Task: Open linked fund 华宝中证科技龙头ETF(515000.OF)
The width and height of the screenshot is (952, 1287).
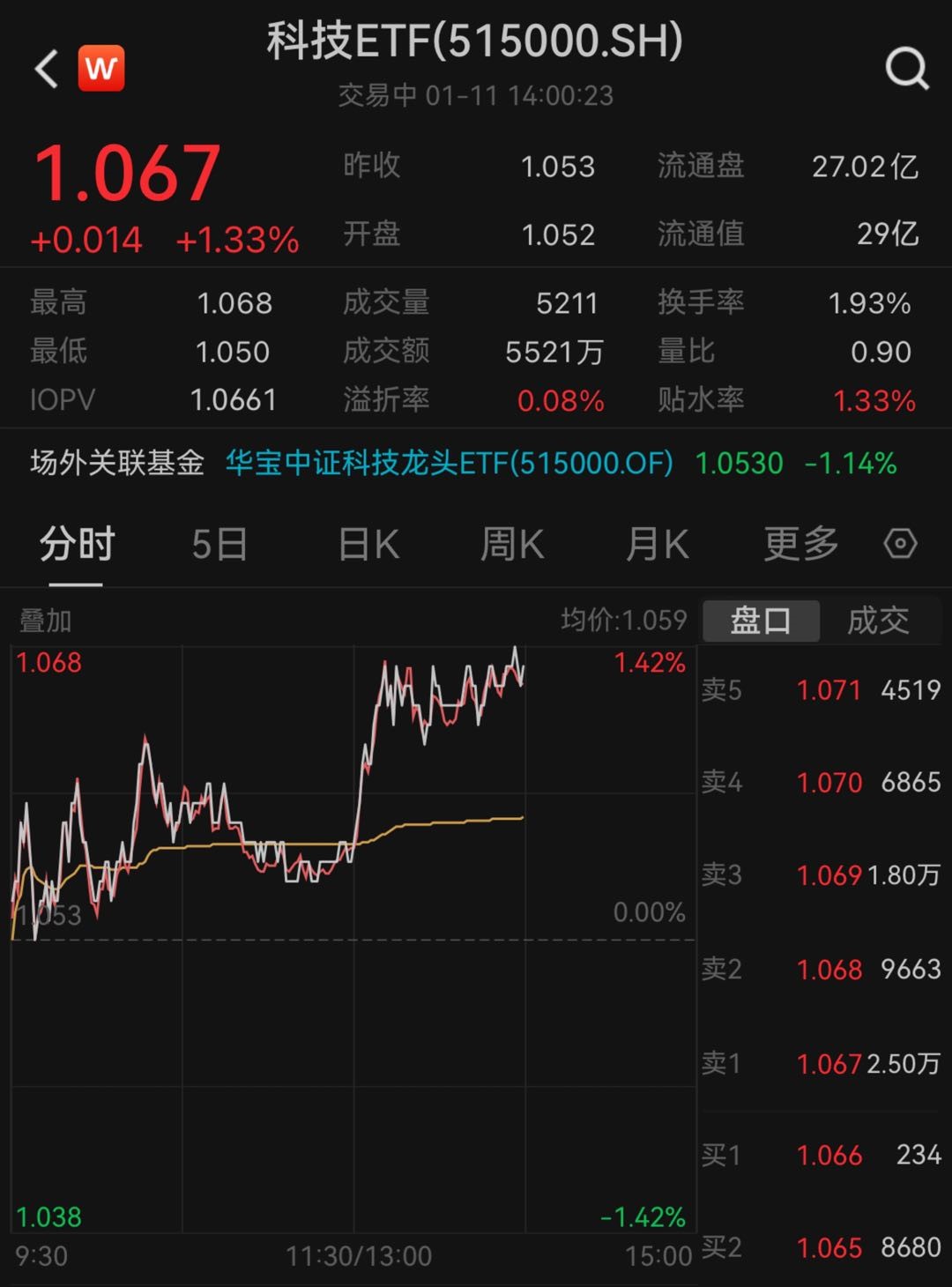Action: click(x=449, y=463)
